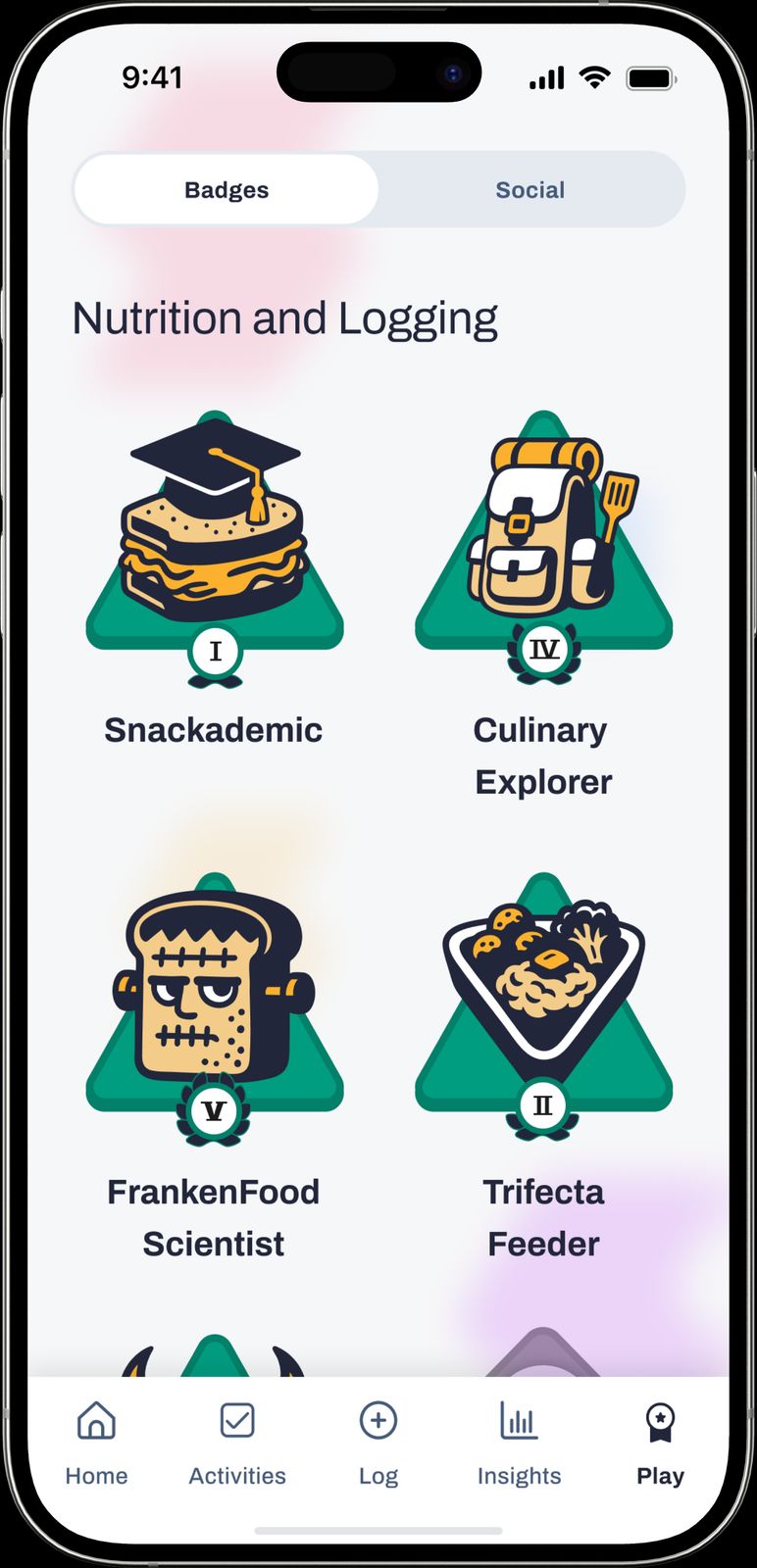This screenshot has height=1568, width=757.
Task: Click the Snackademic badge title
Action: [215, 729]
